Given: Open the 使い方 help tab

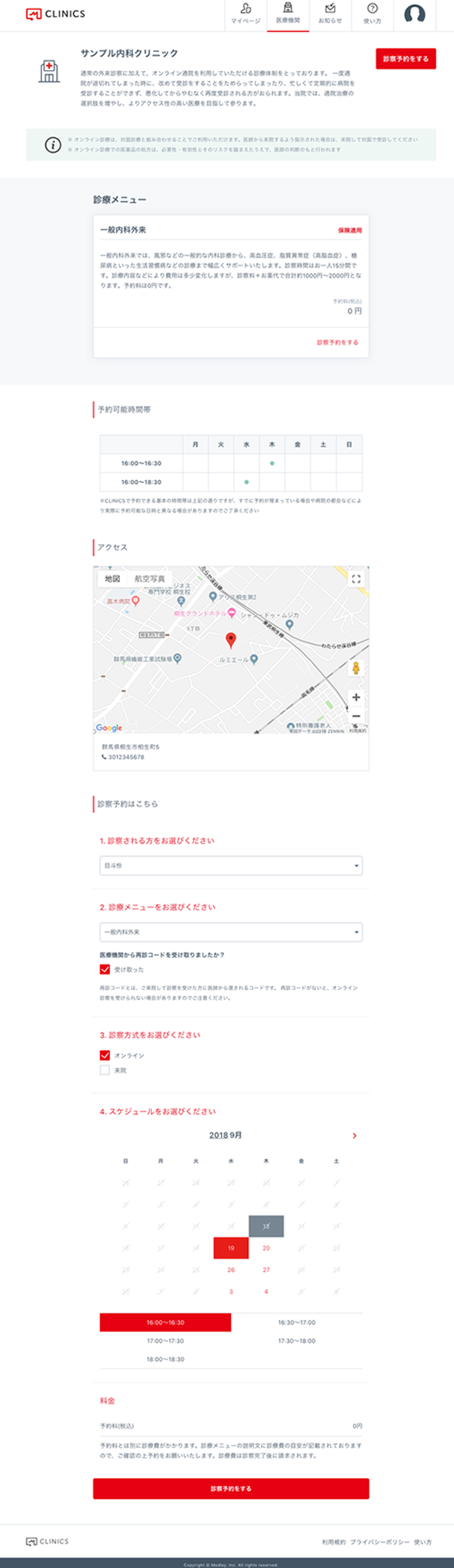Looking at the screenshot, I should 372,14.
